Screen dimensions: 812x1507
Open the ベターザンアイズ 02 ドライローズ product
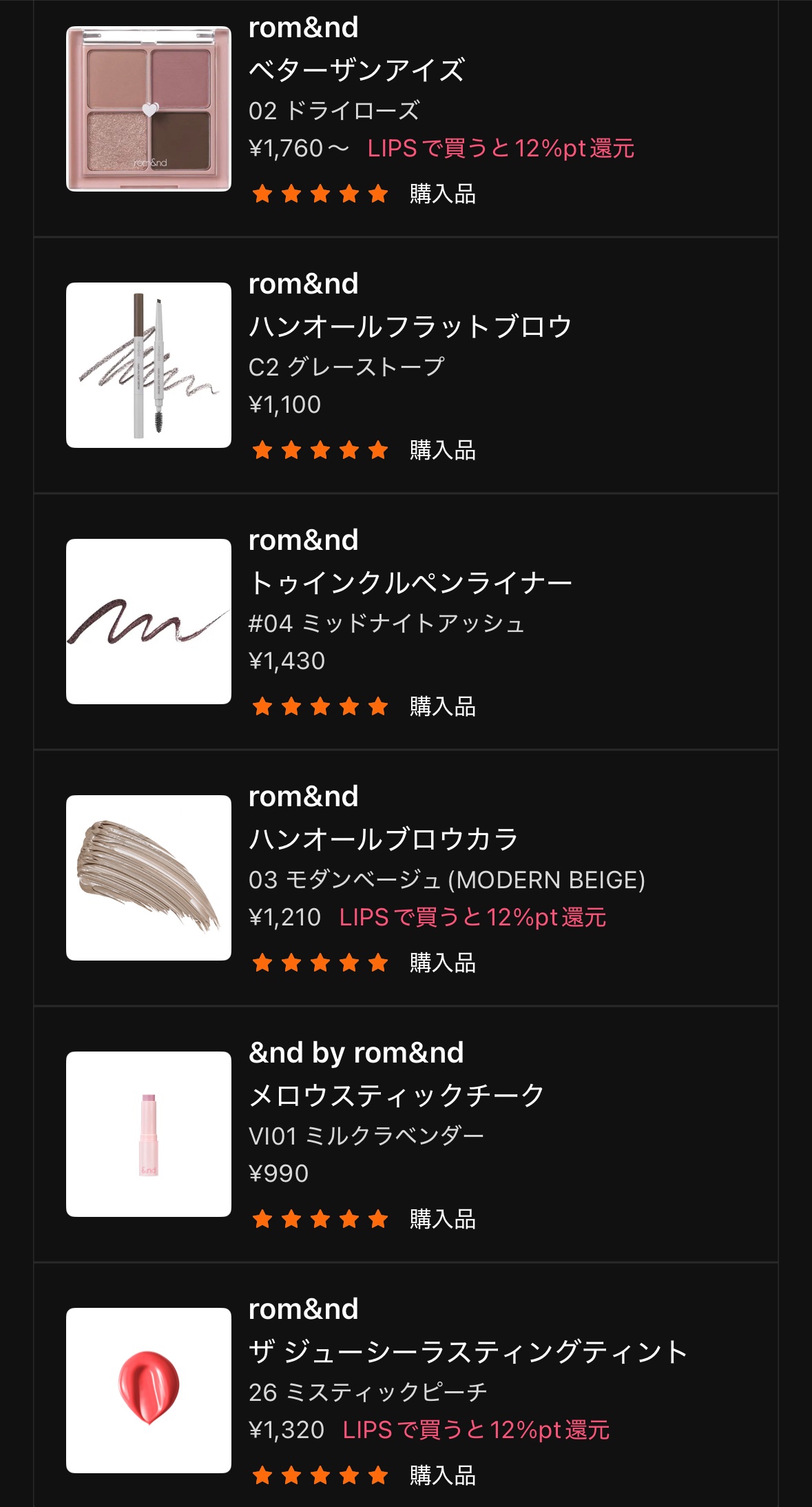(x=357, y=70)
